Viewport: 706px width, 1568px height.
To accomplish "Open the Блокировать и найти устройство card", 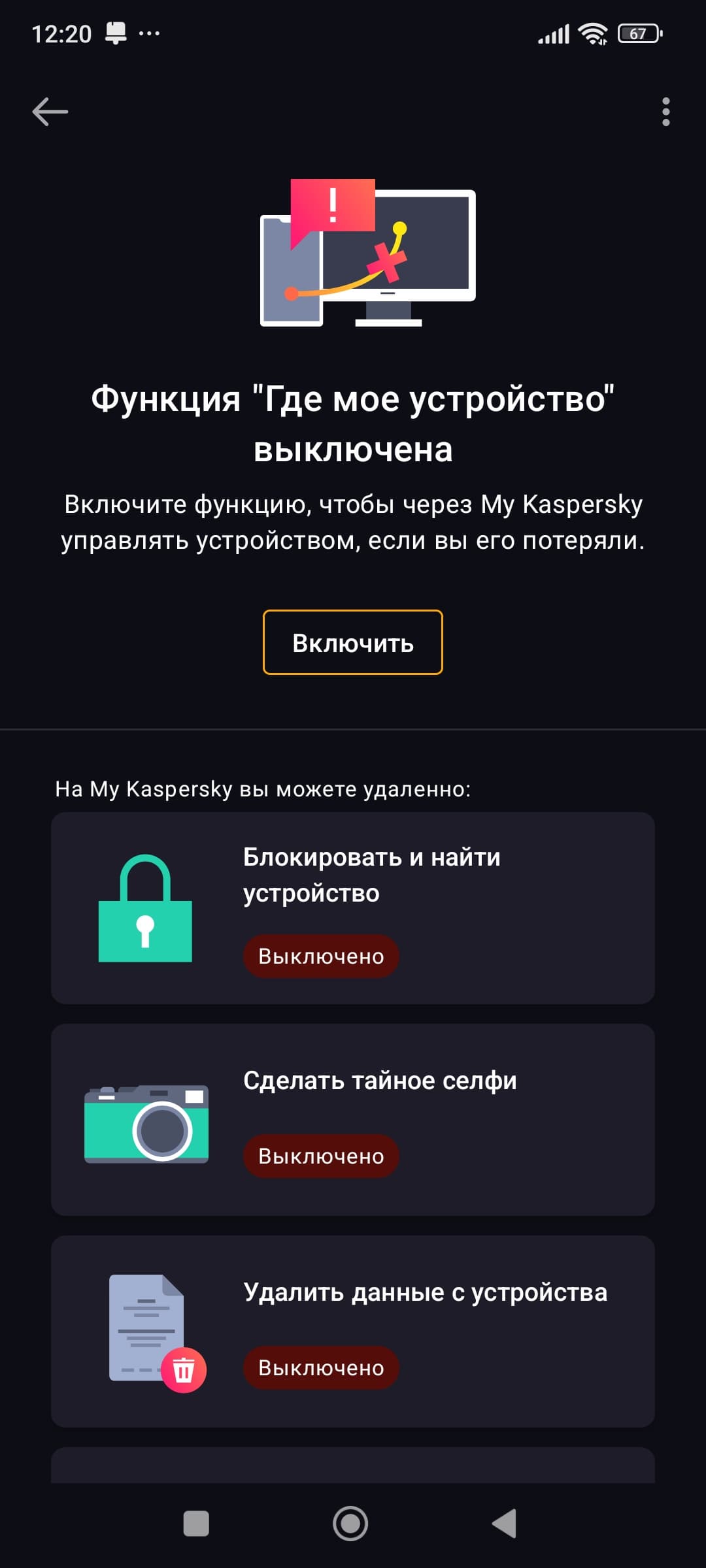I will pos(353,907).
